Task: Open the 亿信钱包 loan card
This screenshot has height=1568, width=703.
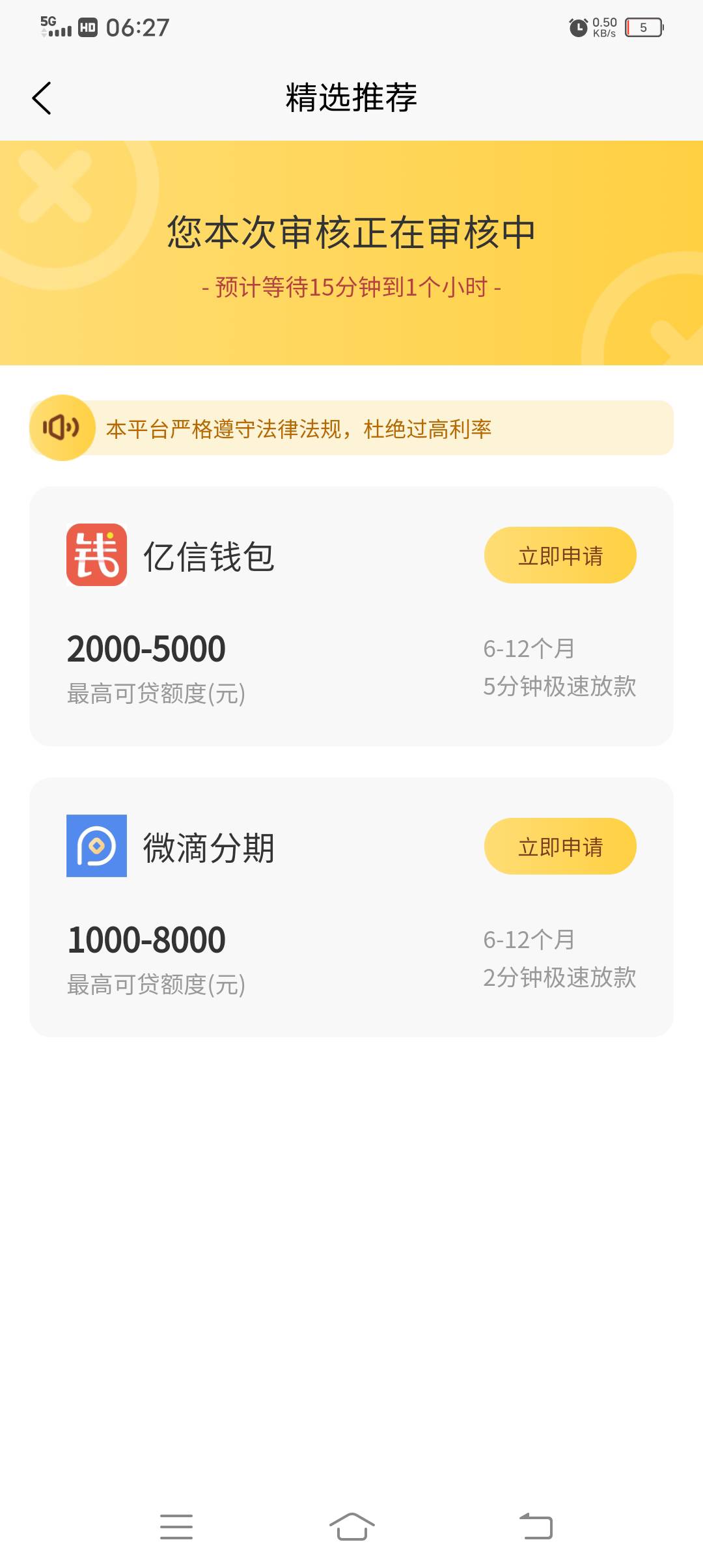Action: (x=351, y=616)
